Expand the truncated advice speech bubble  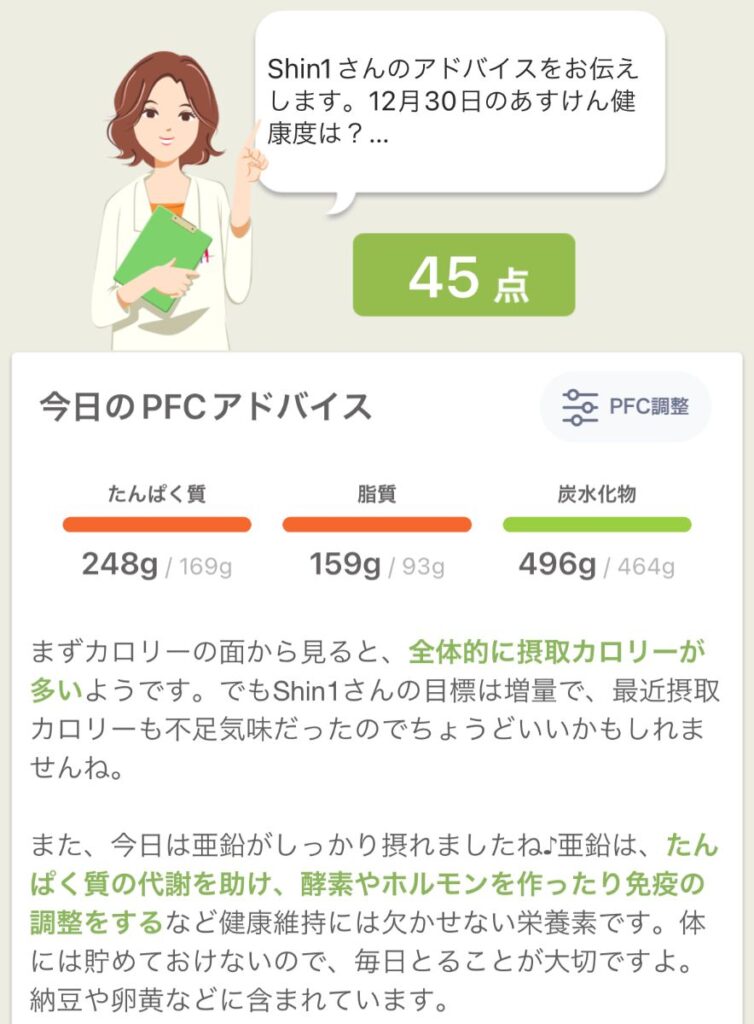[x=460, y=103]
